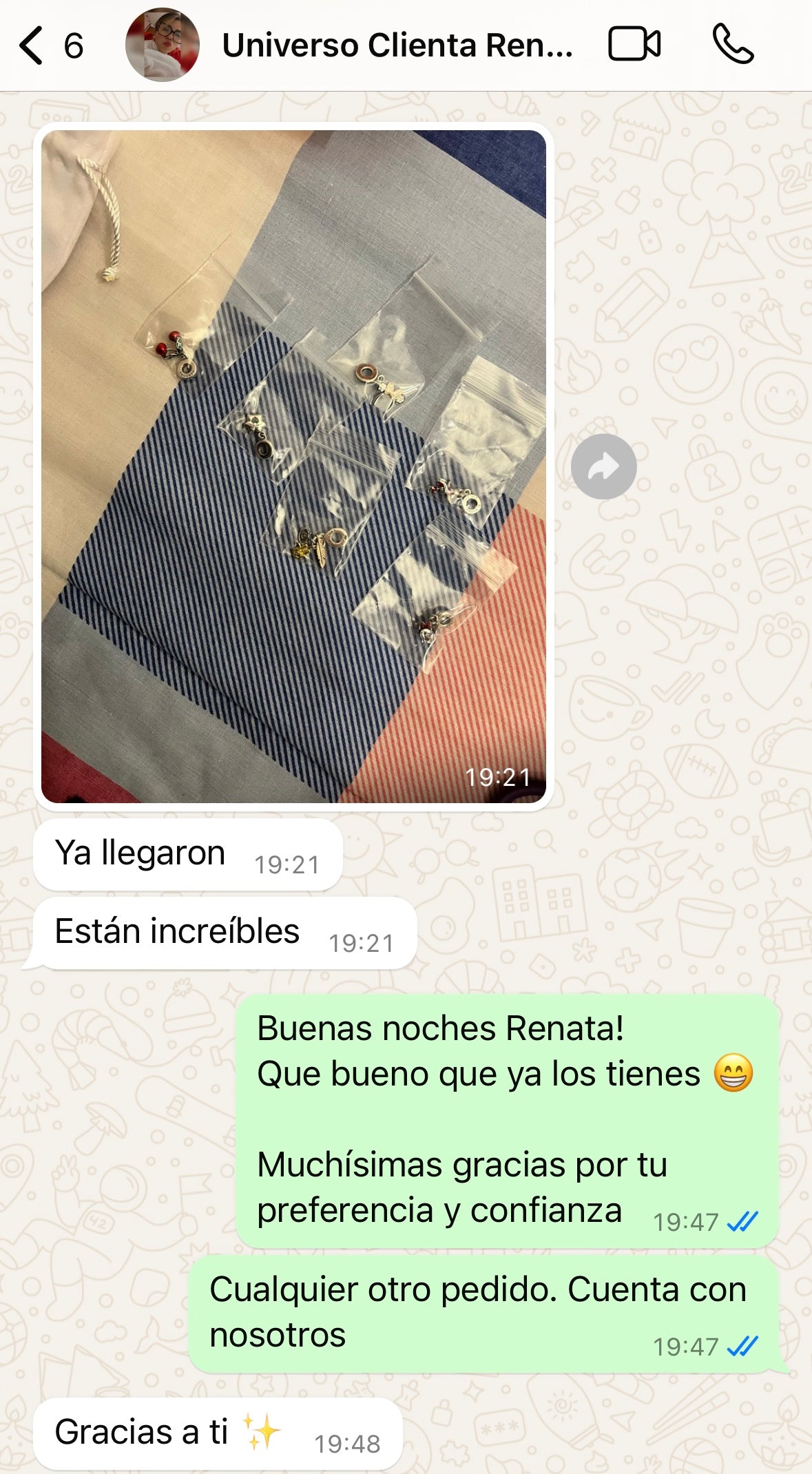The width and height of the screenshot is (812, 1474).
Task: Start a video call
Action: [x=634, y=45]
